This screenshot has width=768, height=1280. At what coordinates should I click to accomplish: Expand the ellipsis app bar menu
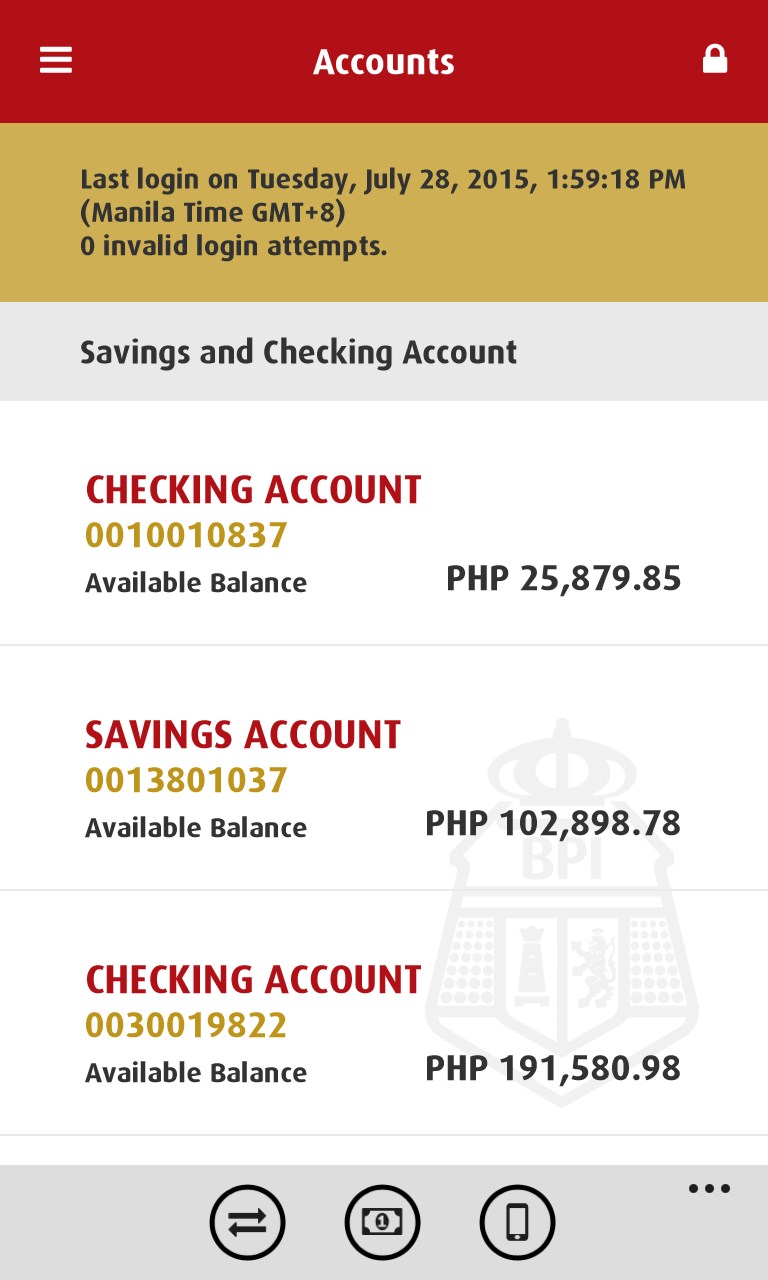click(709, 1188)
